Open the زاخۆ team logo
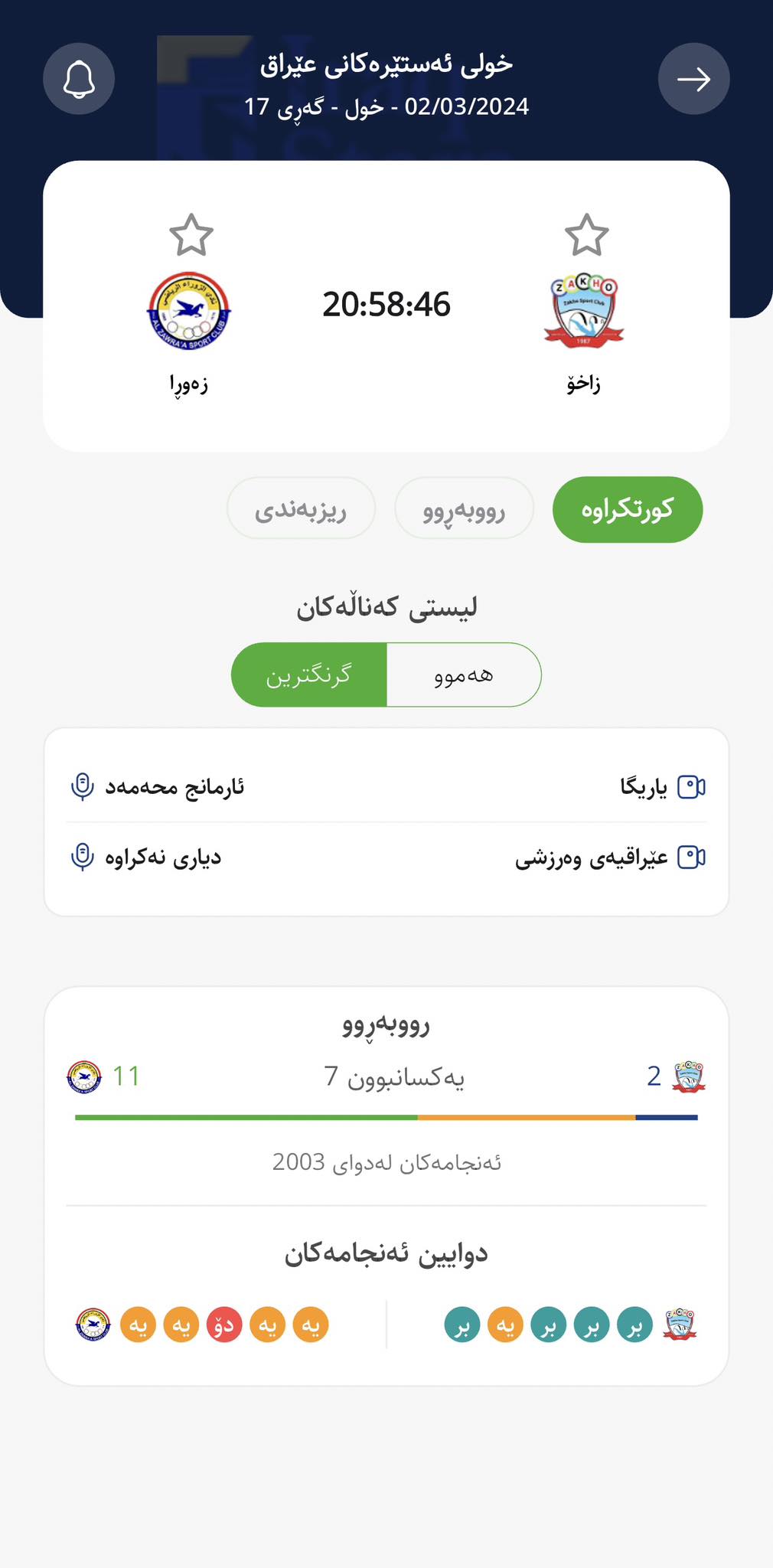 (584, 311)
